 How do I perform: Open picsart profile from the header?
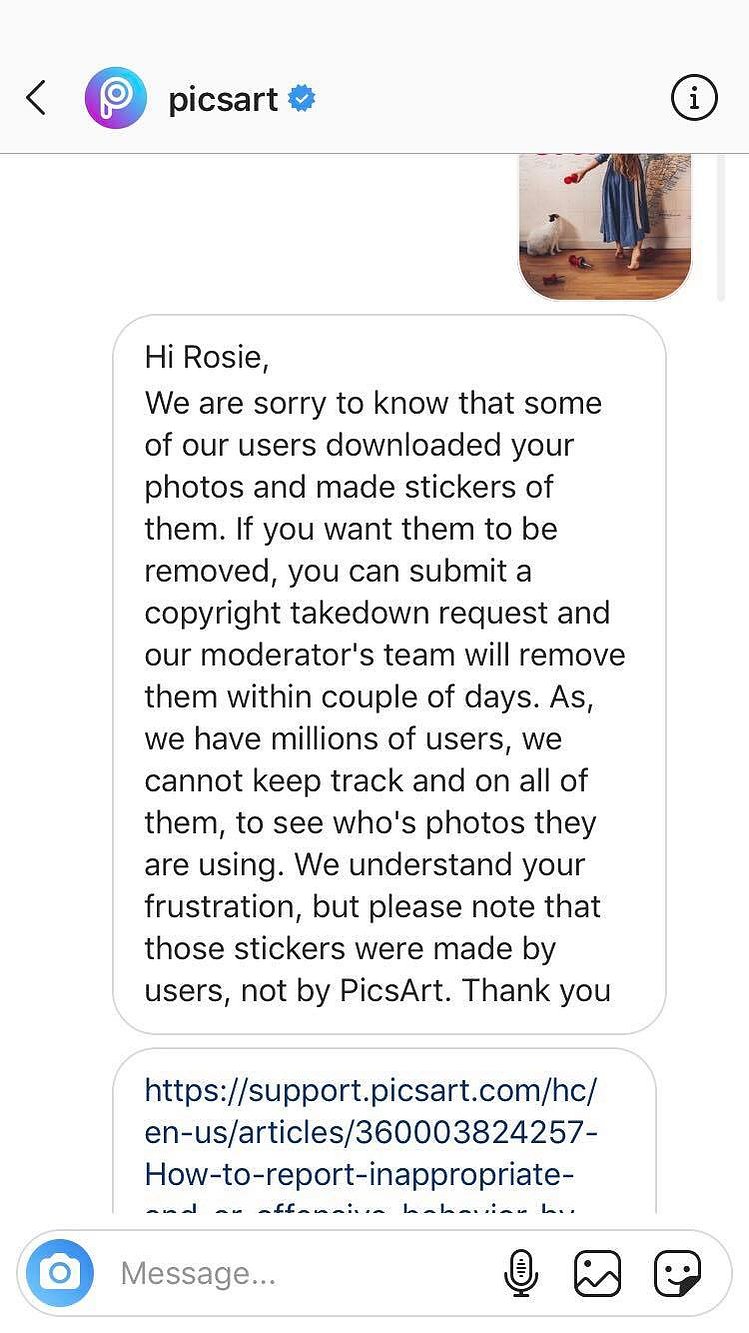point(222,99)
